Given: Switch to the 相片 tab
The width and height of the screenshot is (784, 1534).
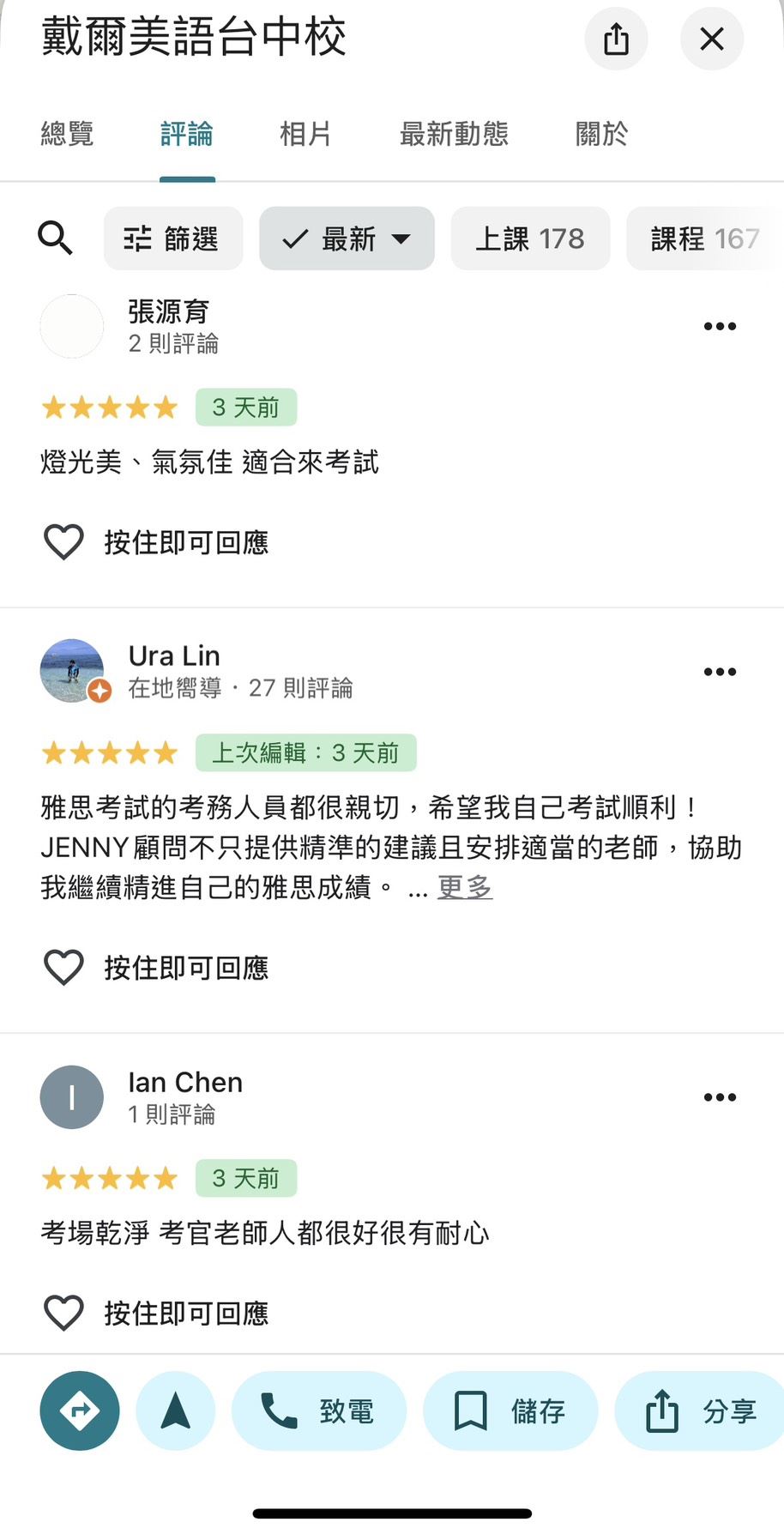Looking at the screenshot, I should [305, 134].
